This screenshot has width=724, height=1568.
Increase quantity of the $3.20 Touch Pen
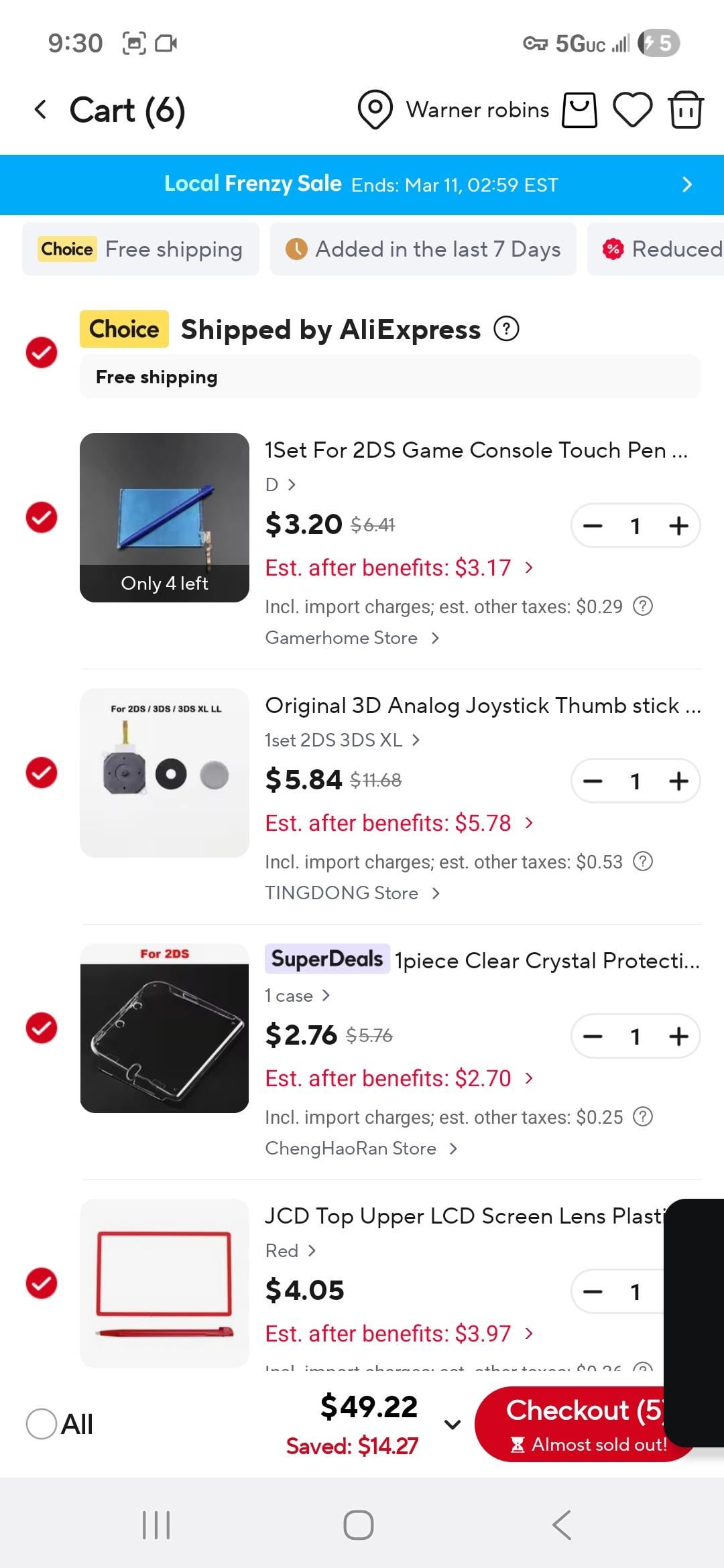tap(678, 526)
